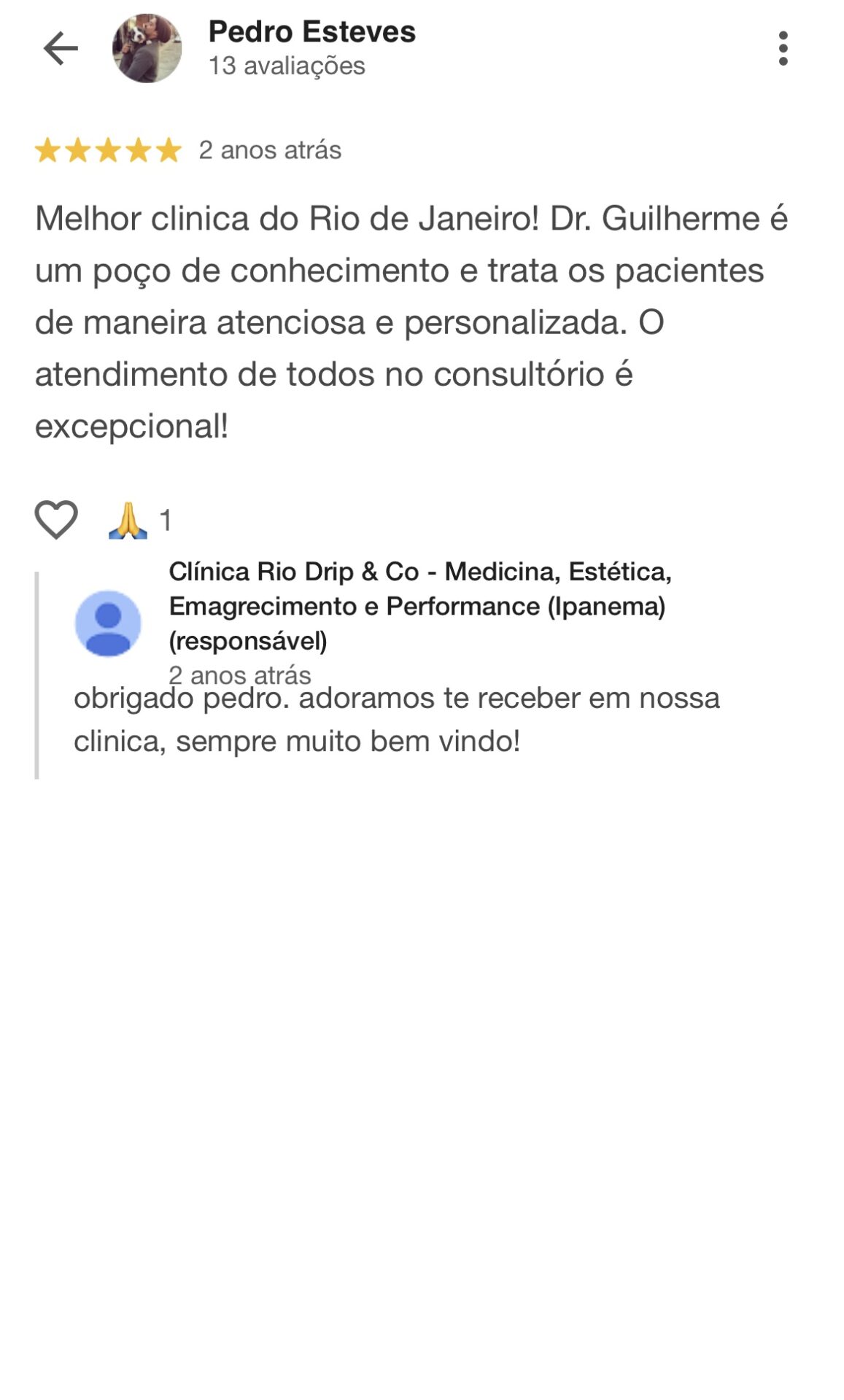
Task: Select the reply timestamp '2 anos atrás'
Action: coord(241,676)
